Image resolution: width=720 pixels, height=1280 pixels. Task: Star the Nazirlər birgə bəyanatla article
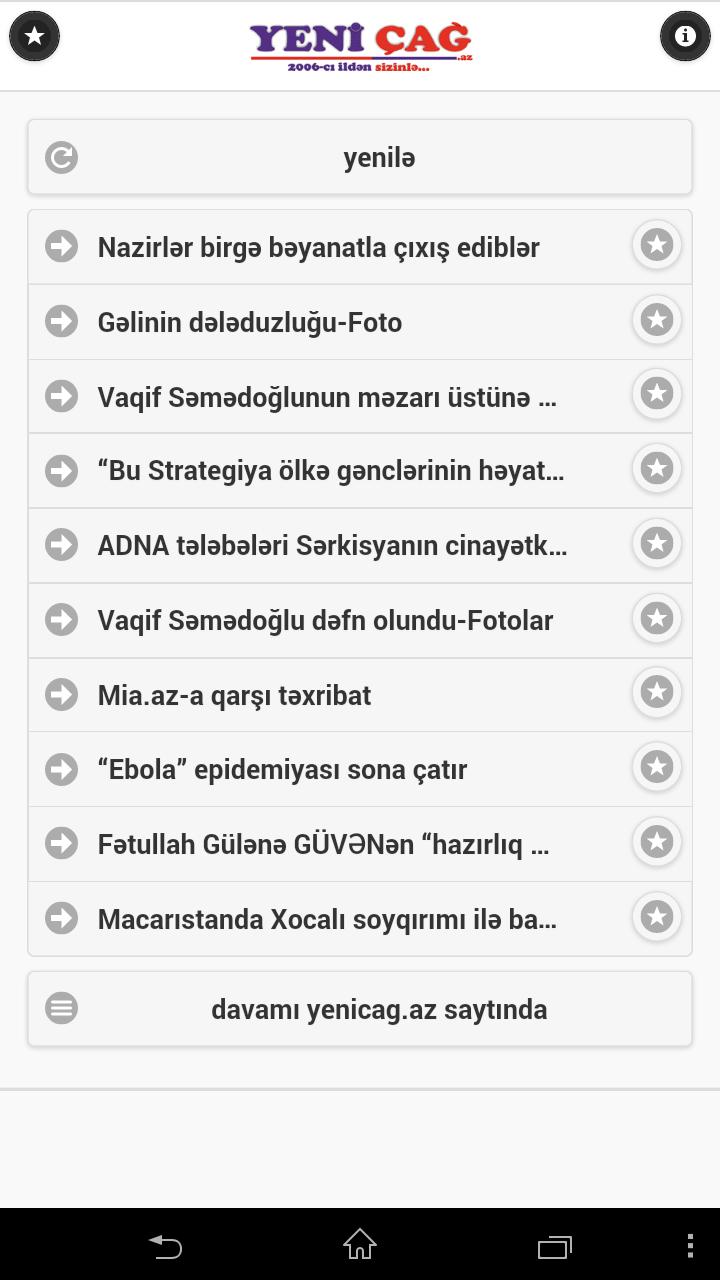click(x=657, y=245)
